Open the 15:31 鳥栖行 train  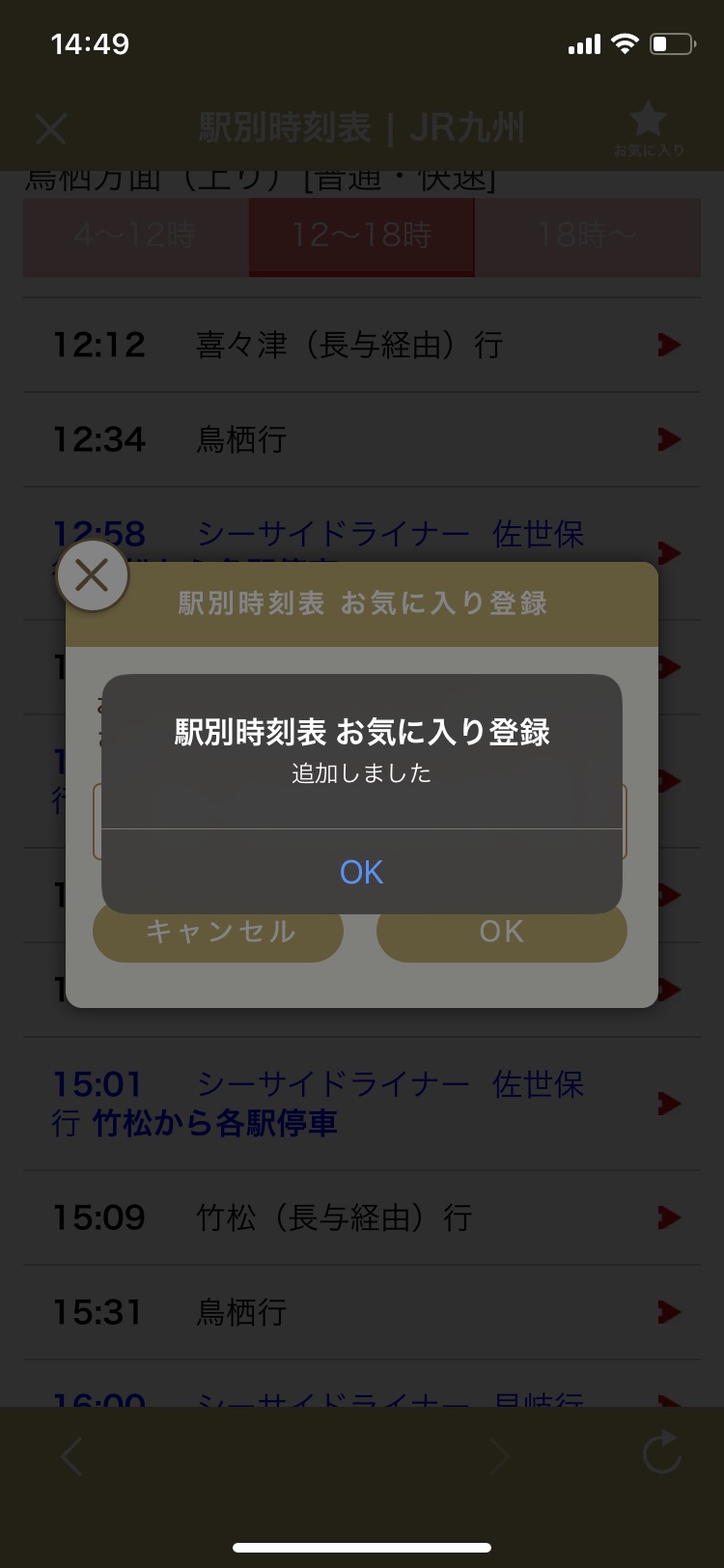point(362,1312)
